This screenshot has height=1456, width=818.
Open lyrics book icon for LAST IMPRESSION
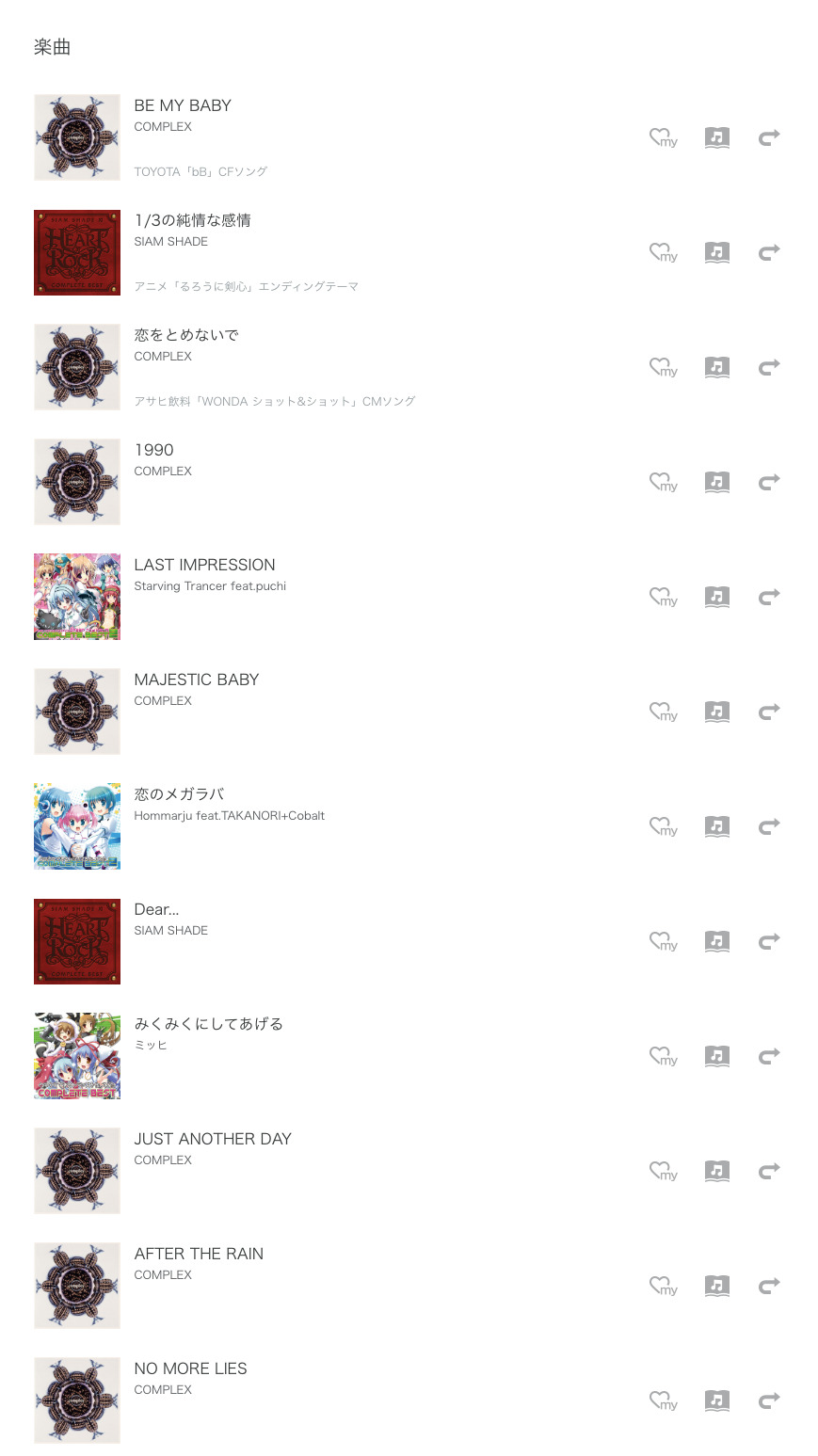coord(716,597)
